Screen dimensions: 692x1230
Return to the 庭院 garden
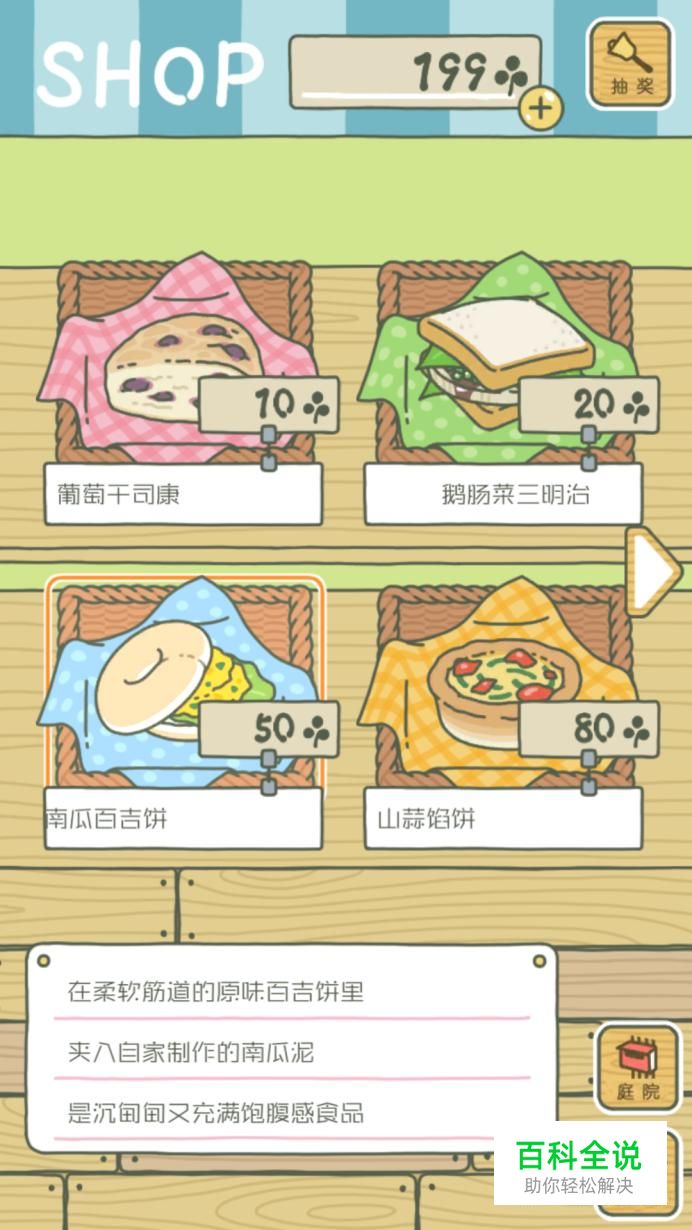pos(637,1068)
